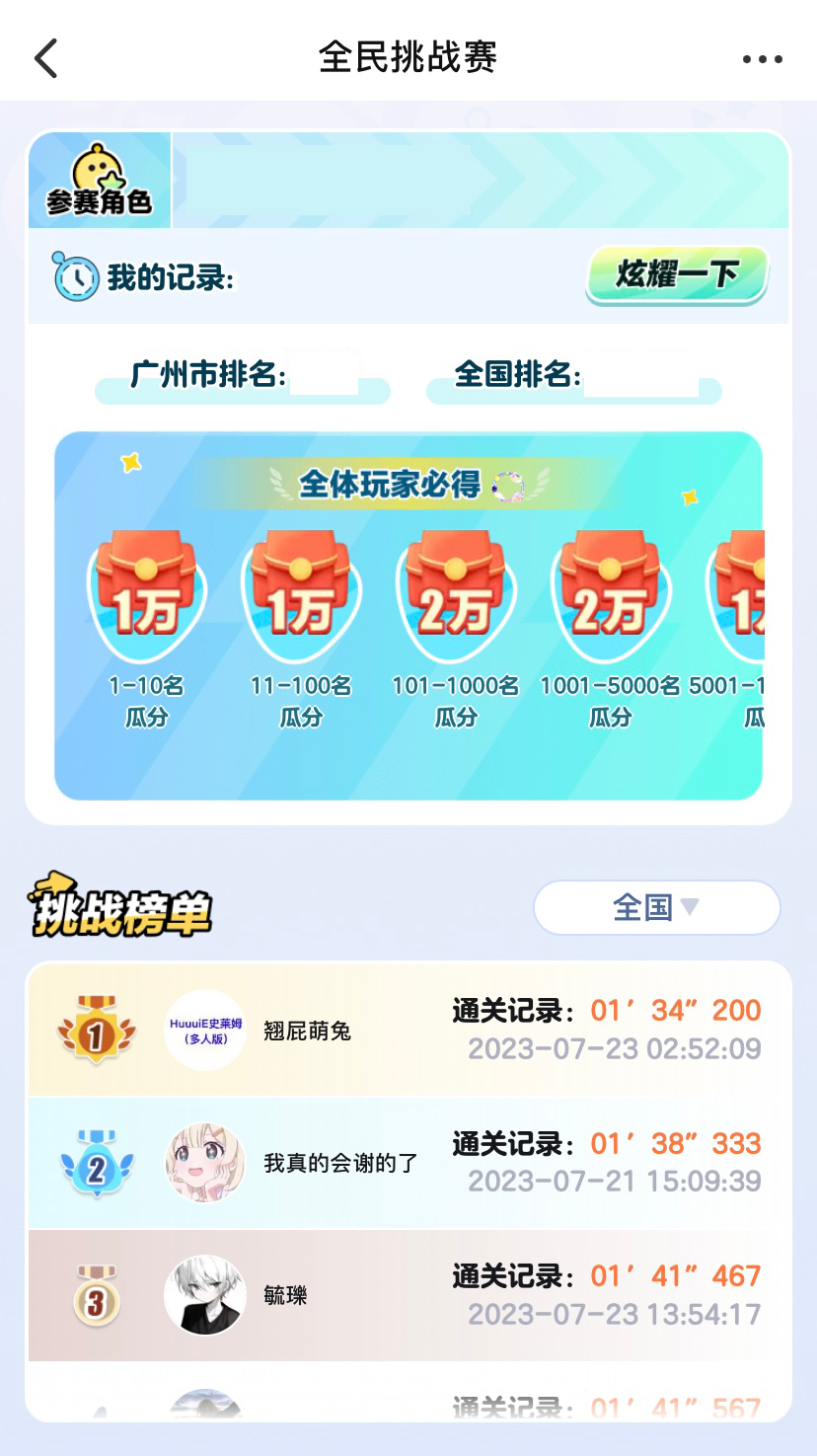Tap the 炫耀一下 button
This screenshot has height=1456, width=817.
[x=677, y=273]
